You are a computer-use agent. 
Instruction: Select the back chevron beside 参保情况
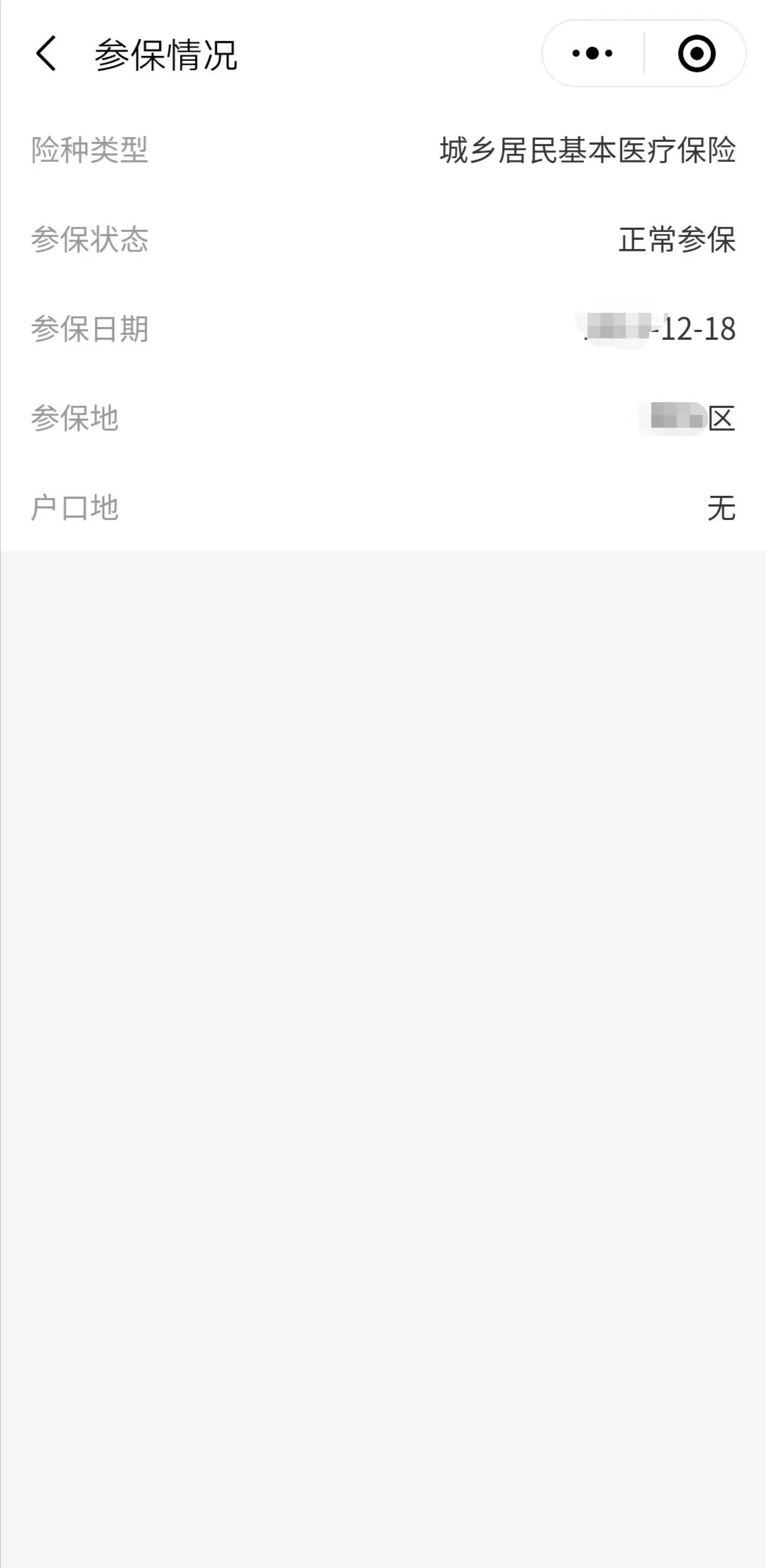pyautogui.click(x=47, y=55)
